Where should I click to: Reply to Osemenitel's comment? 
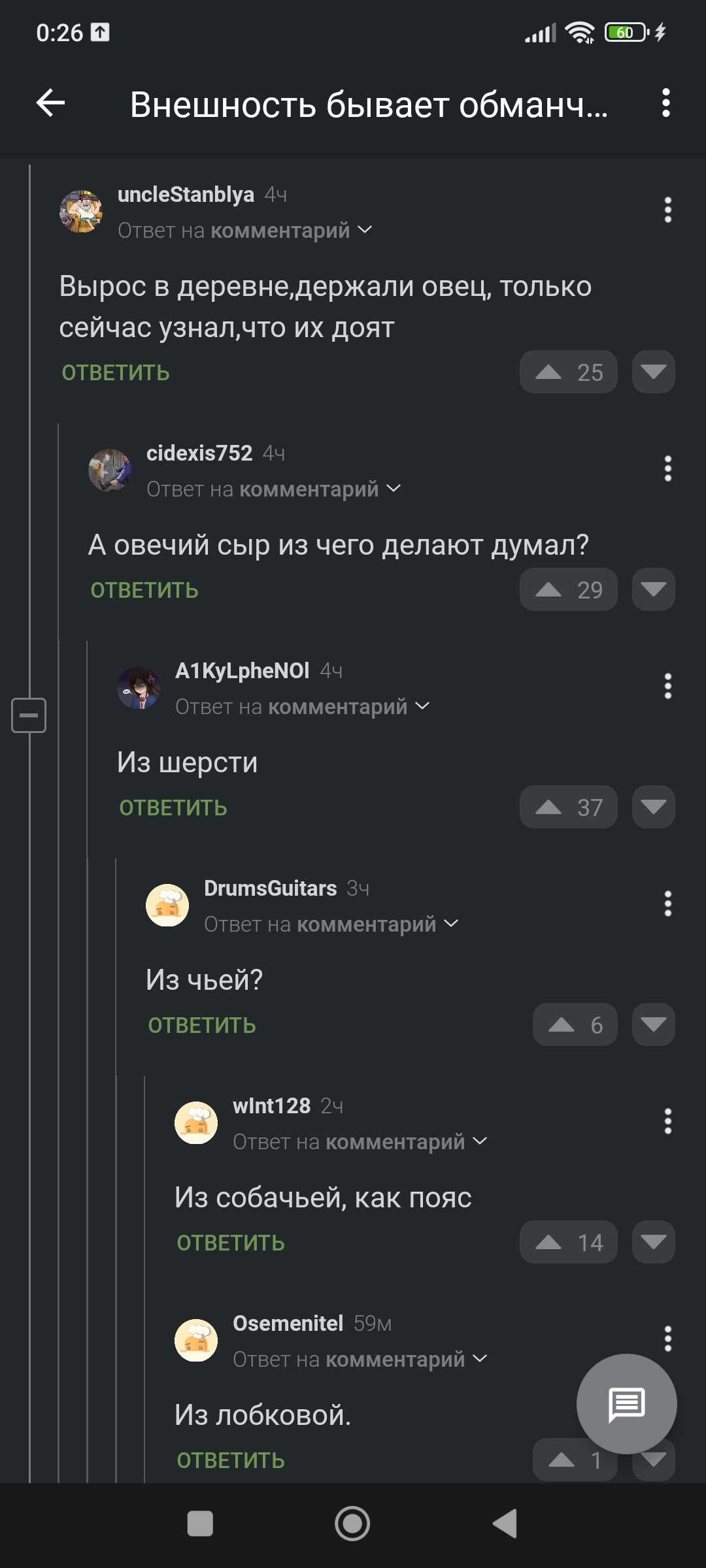pyautogui.click(x=231, y=1461)
